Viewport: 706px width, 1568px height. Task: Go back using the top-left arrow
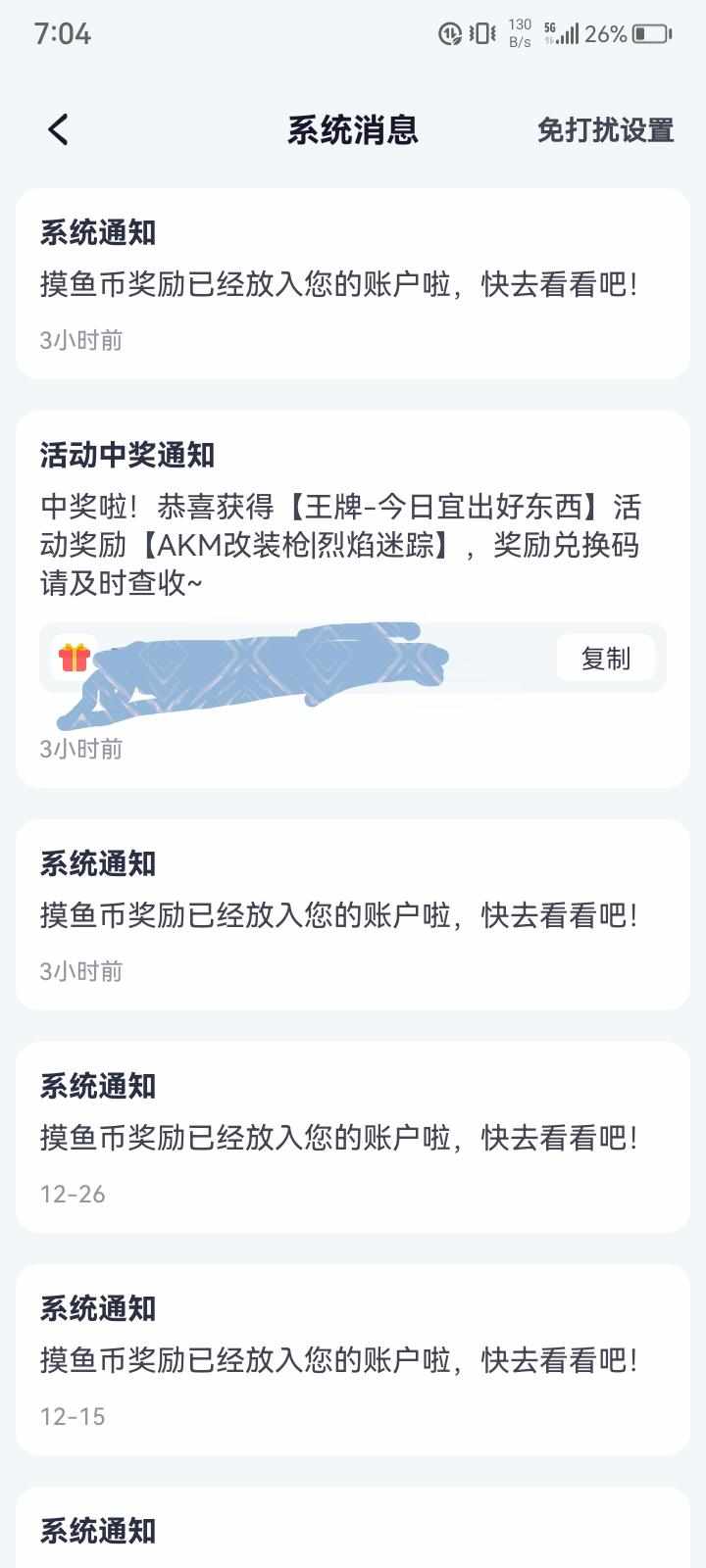pos(59,129)
